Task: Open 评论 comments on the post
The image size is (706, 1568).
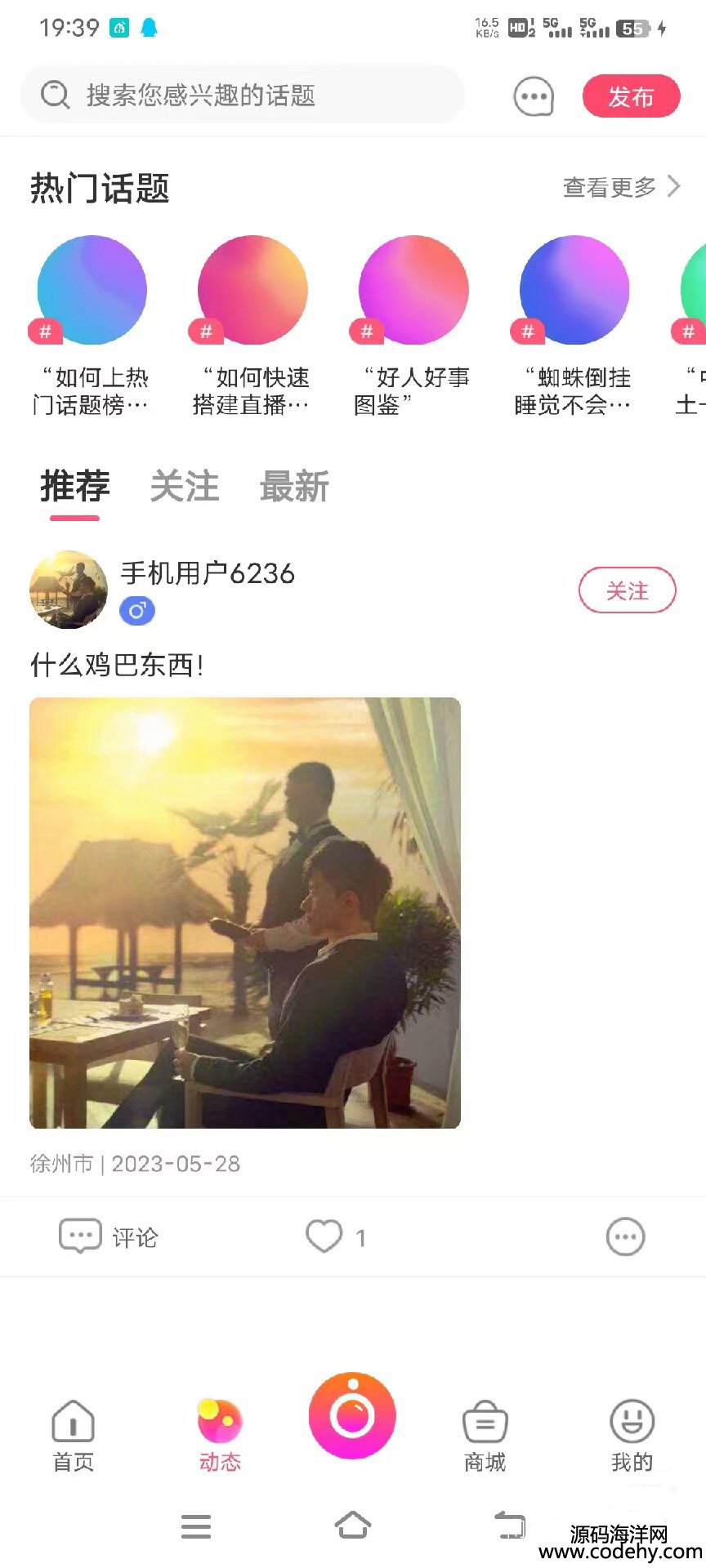Action: [109, 1237]
